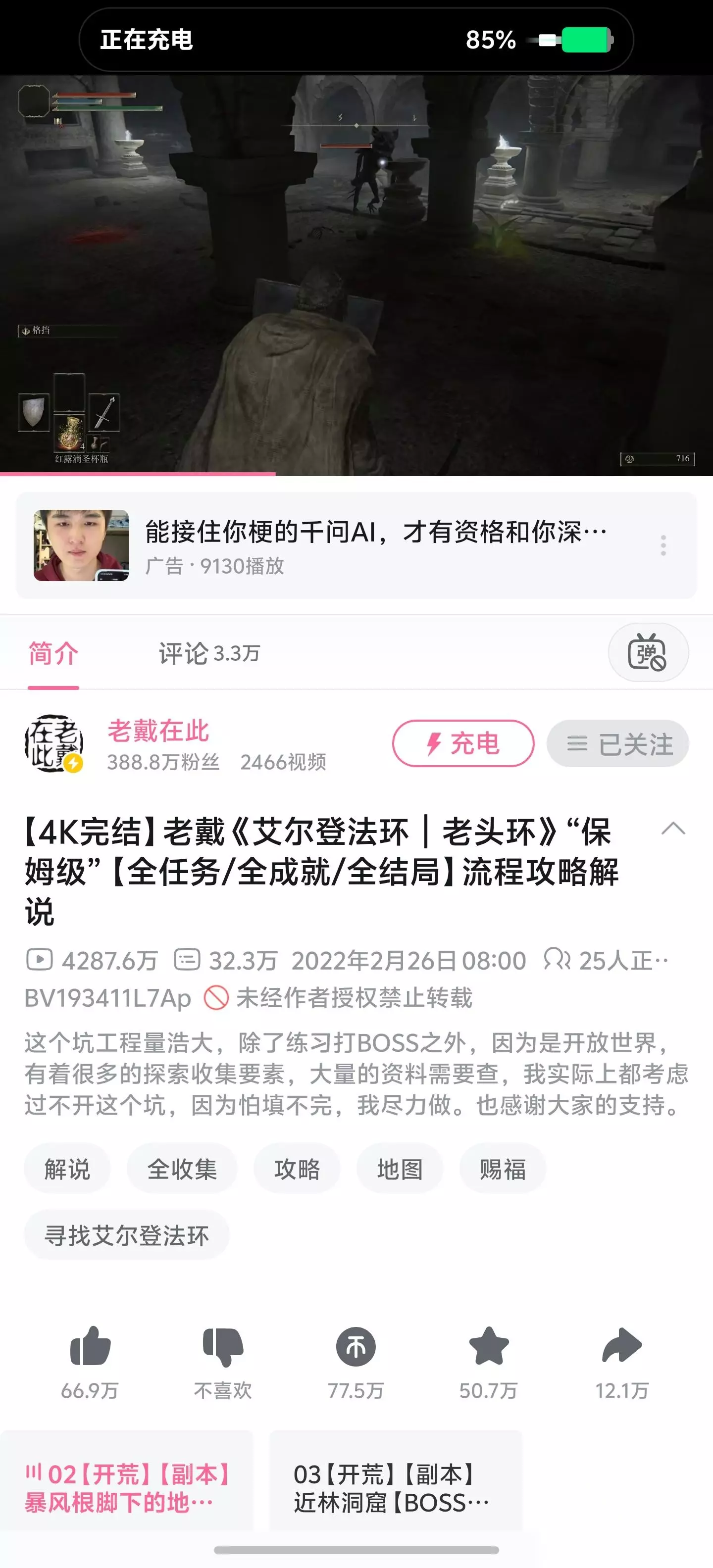Screen dimensions: 713x1568
Task: Switch to the 评论 comments tab
Action: coord(209,653)
